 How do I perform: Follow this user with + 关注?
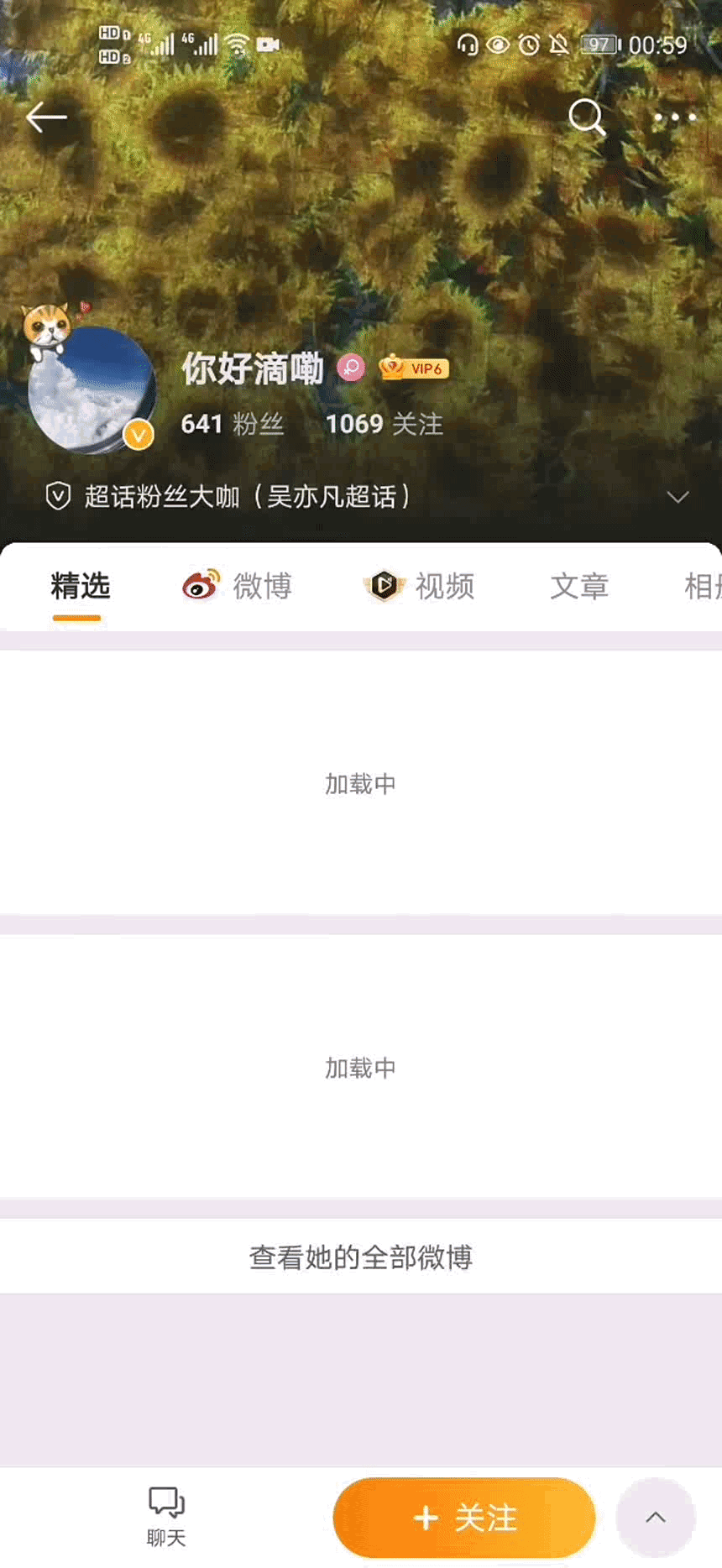(464, 1518)
